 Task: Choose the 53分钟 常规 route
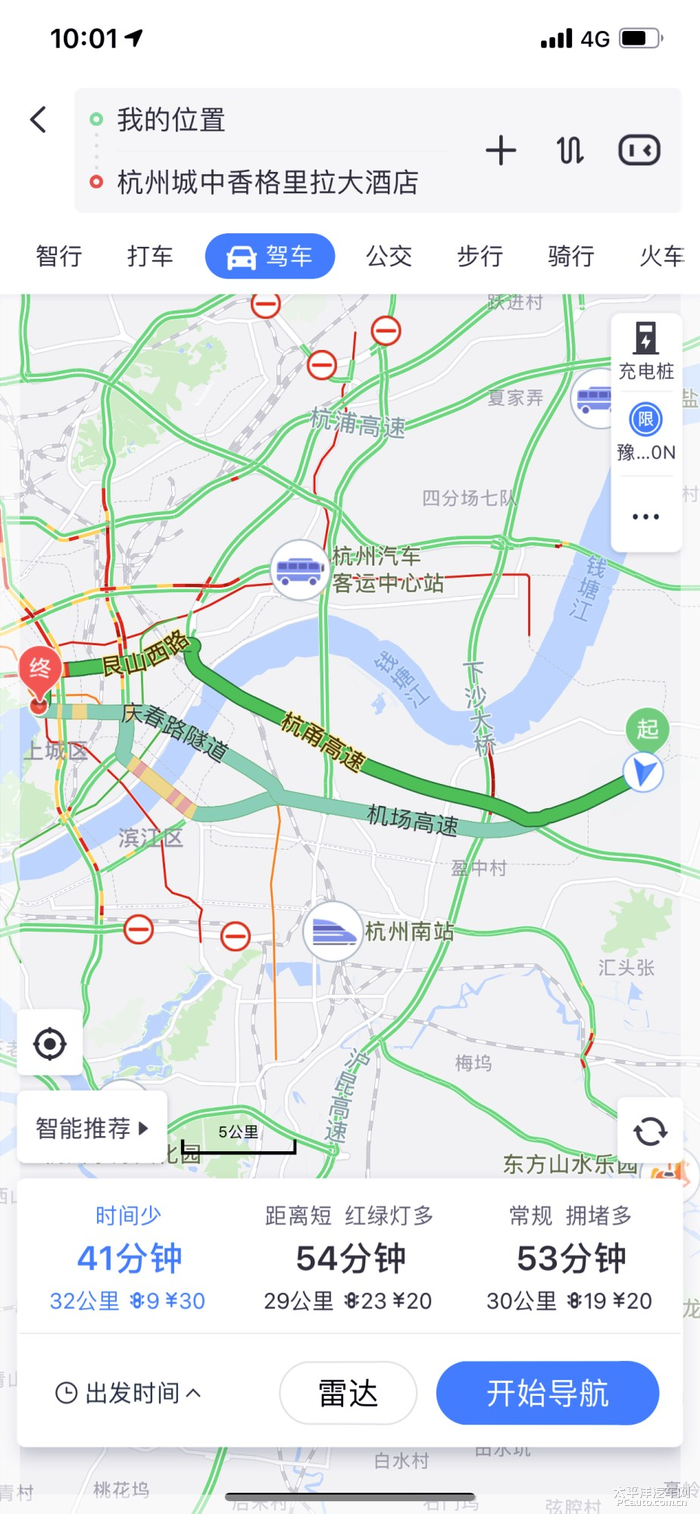click(x=570, y=1259)
